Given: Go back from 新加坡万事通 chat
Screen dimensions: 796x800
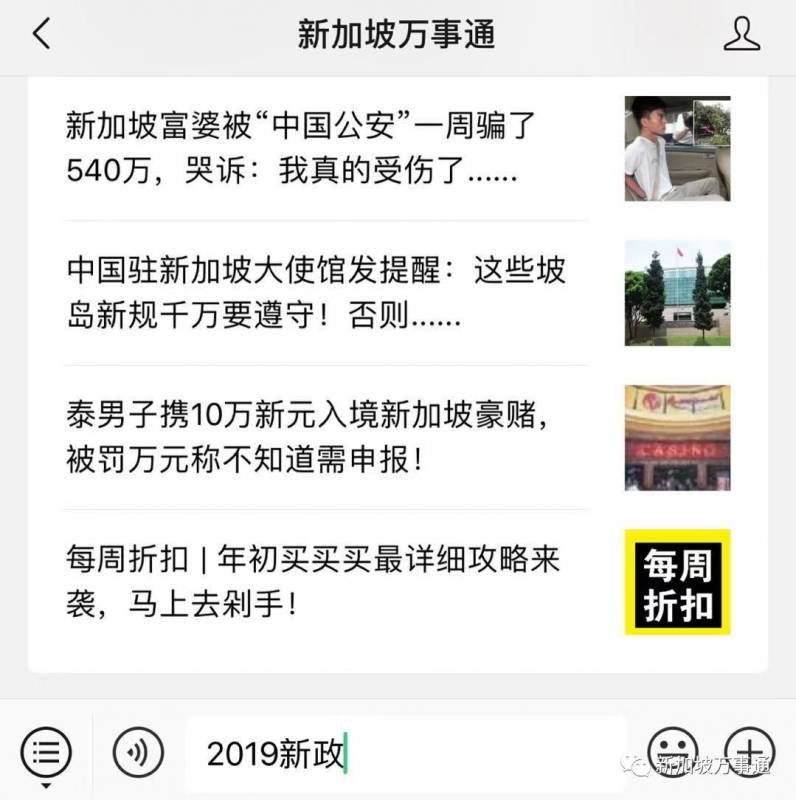Looking at the screenshot, I should pos(41,35).
